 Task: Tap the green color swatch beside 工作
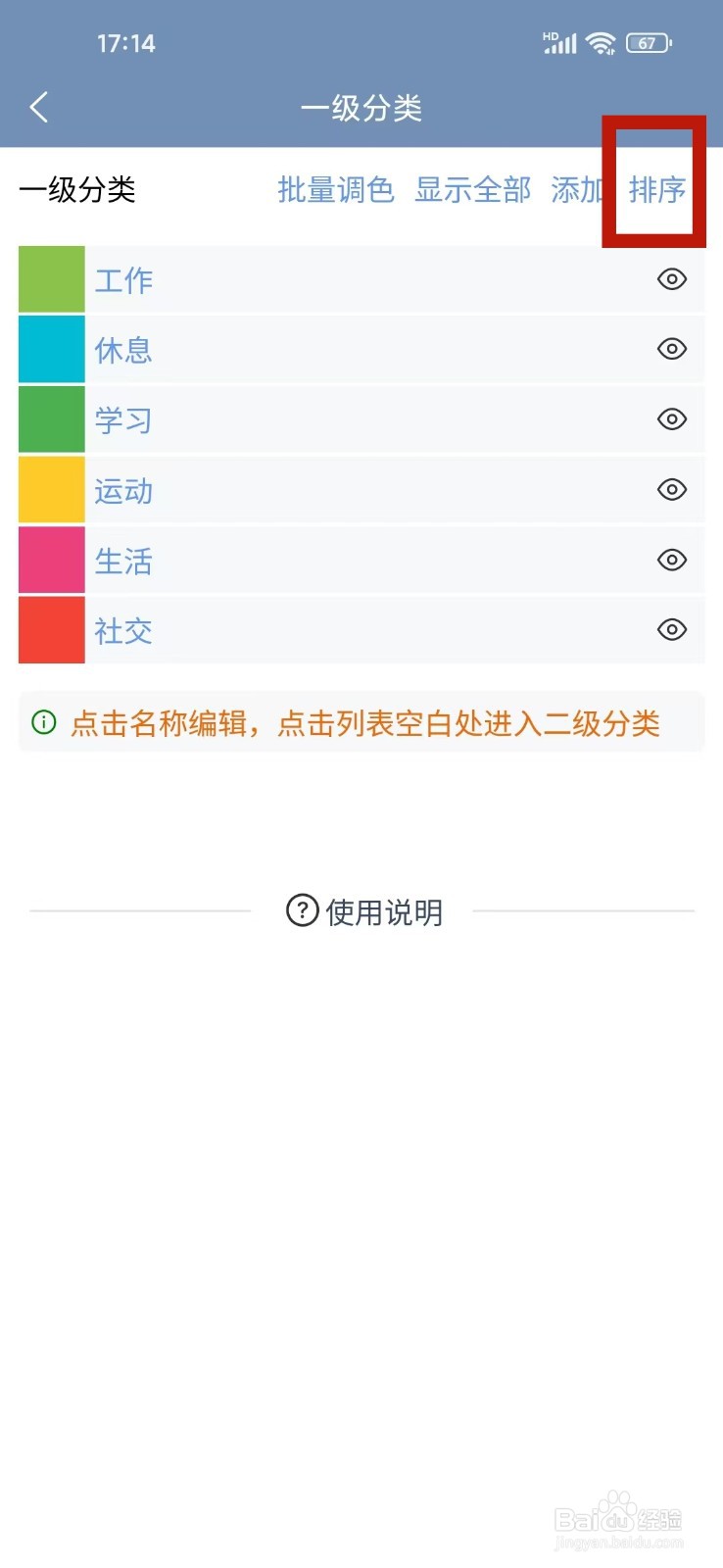[51, 279]
